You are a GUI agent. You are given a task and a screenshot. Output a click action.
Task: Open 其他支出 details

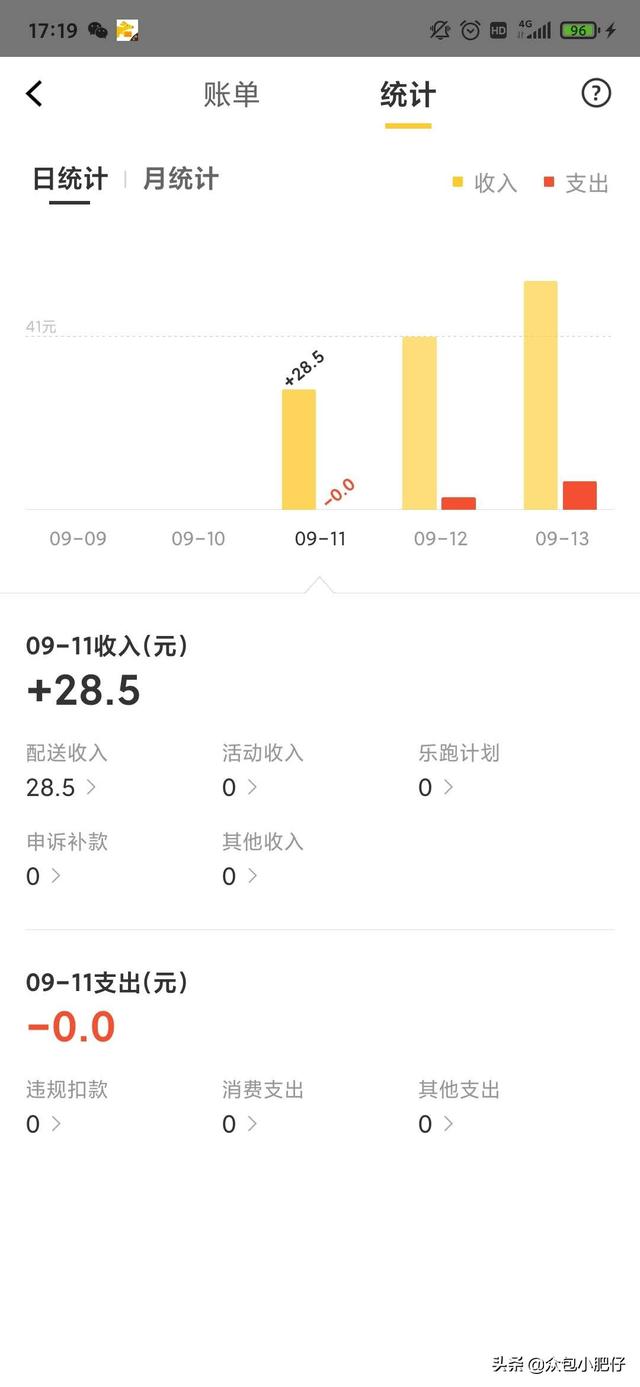click(458, 1108)
